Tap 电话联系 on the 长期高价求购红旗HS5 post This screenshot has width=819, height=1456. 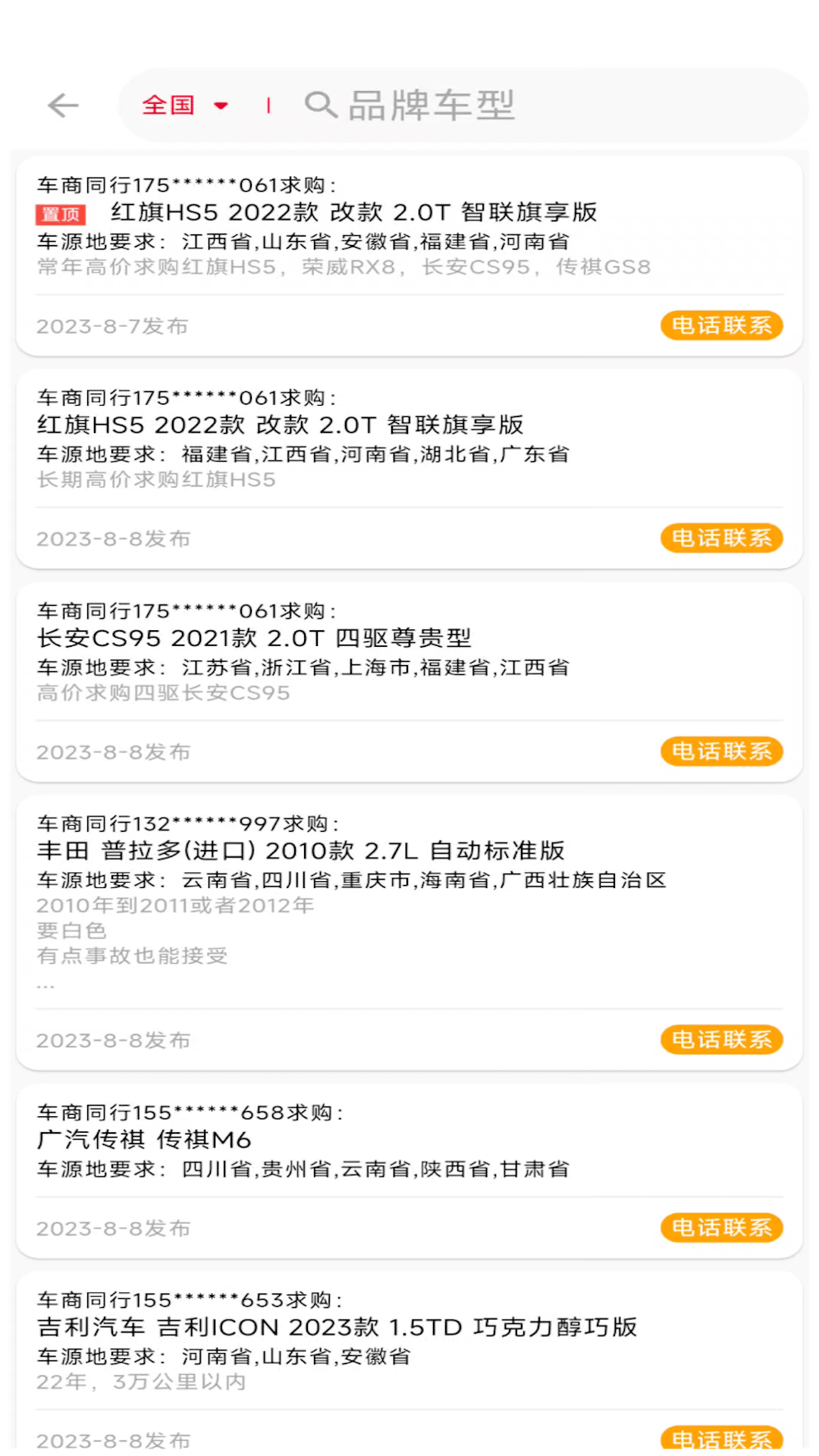point(721,538)
